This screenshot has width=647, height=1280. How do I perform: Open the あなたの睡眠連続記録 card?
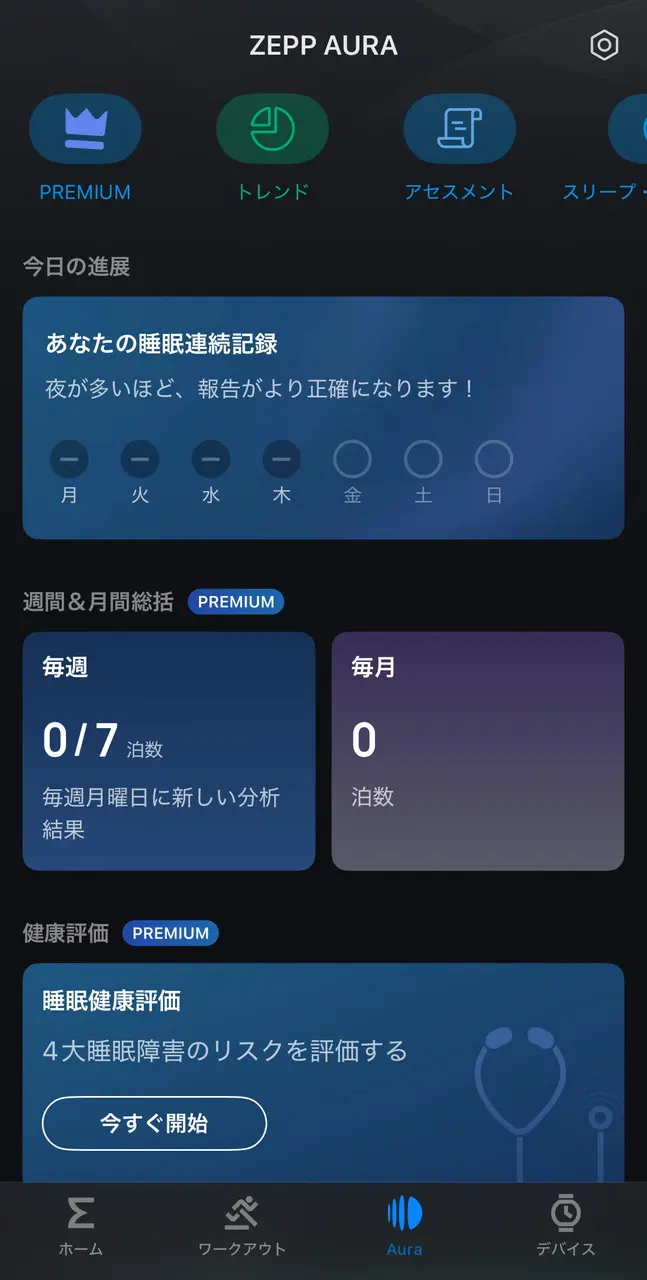click(x=323, y=417)
